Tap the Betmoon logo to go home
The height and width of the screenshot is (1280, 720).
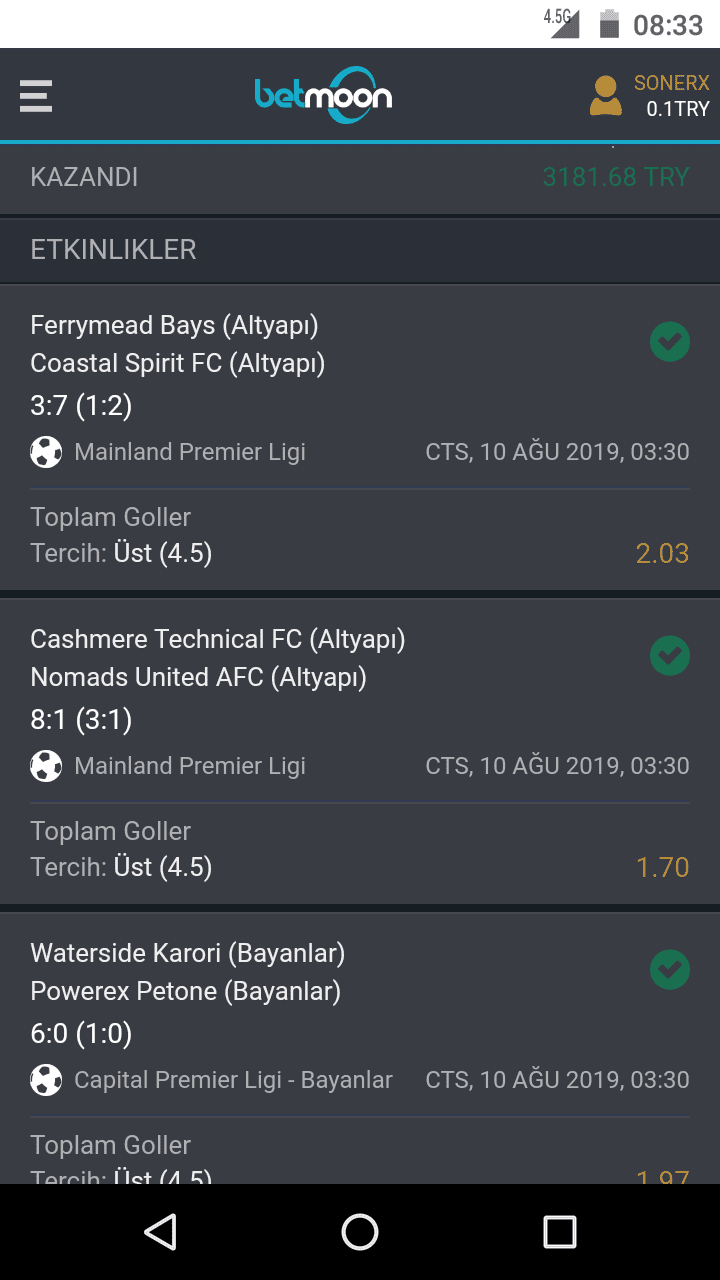323,95
